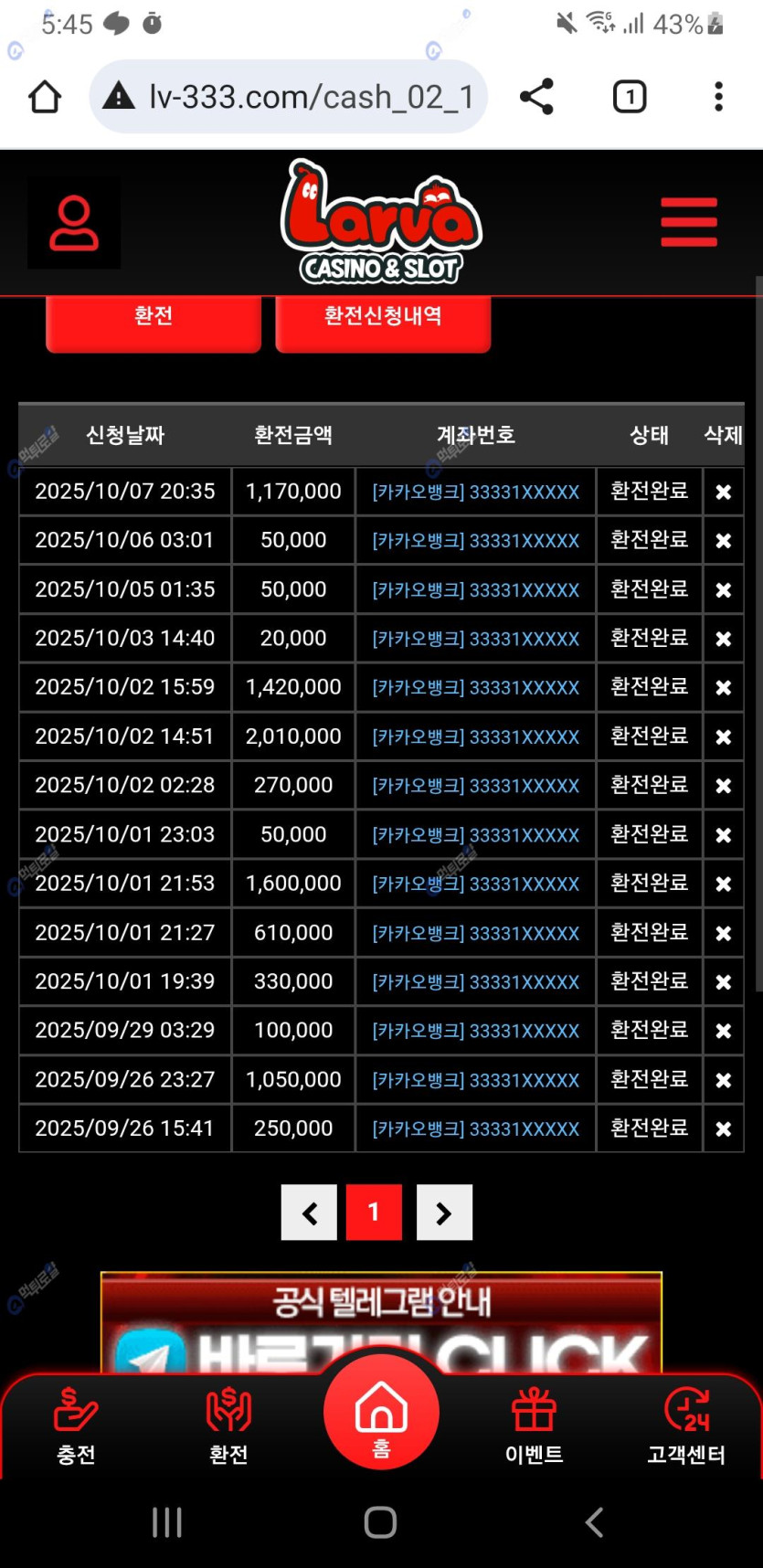Go to the next page of records
The image size is (763, 1568).
point(444,1213)
